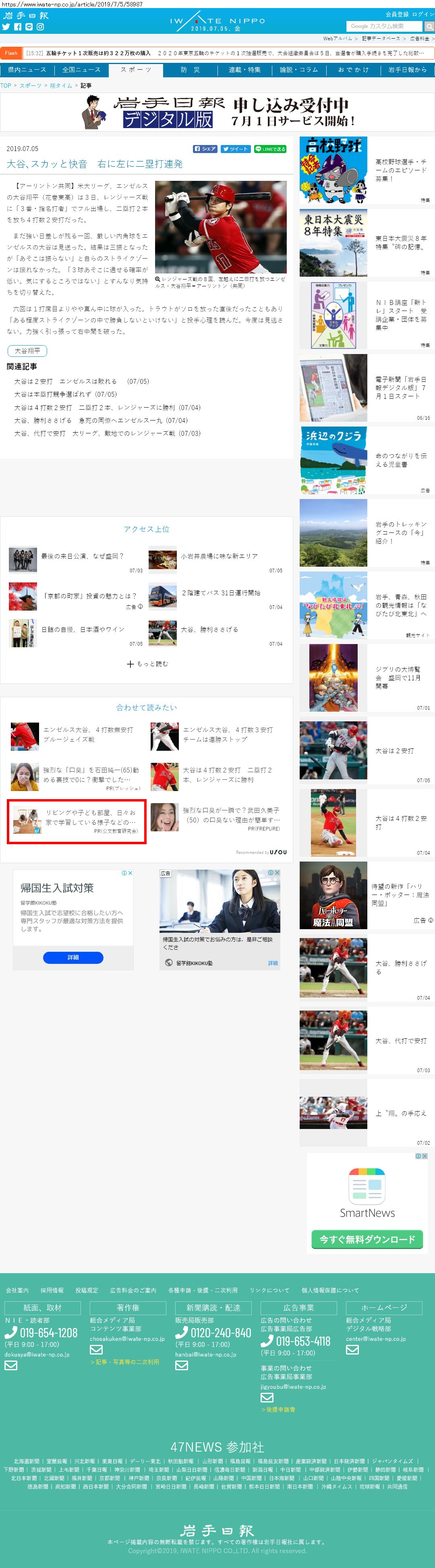
Task: Tap the 大谷翔平 tag chip
Action: [27, 350]
